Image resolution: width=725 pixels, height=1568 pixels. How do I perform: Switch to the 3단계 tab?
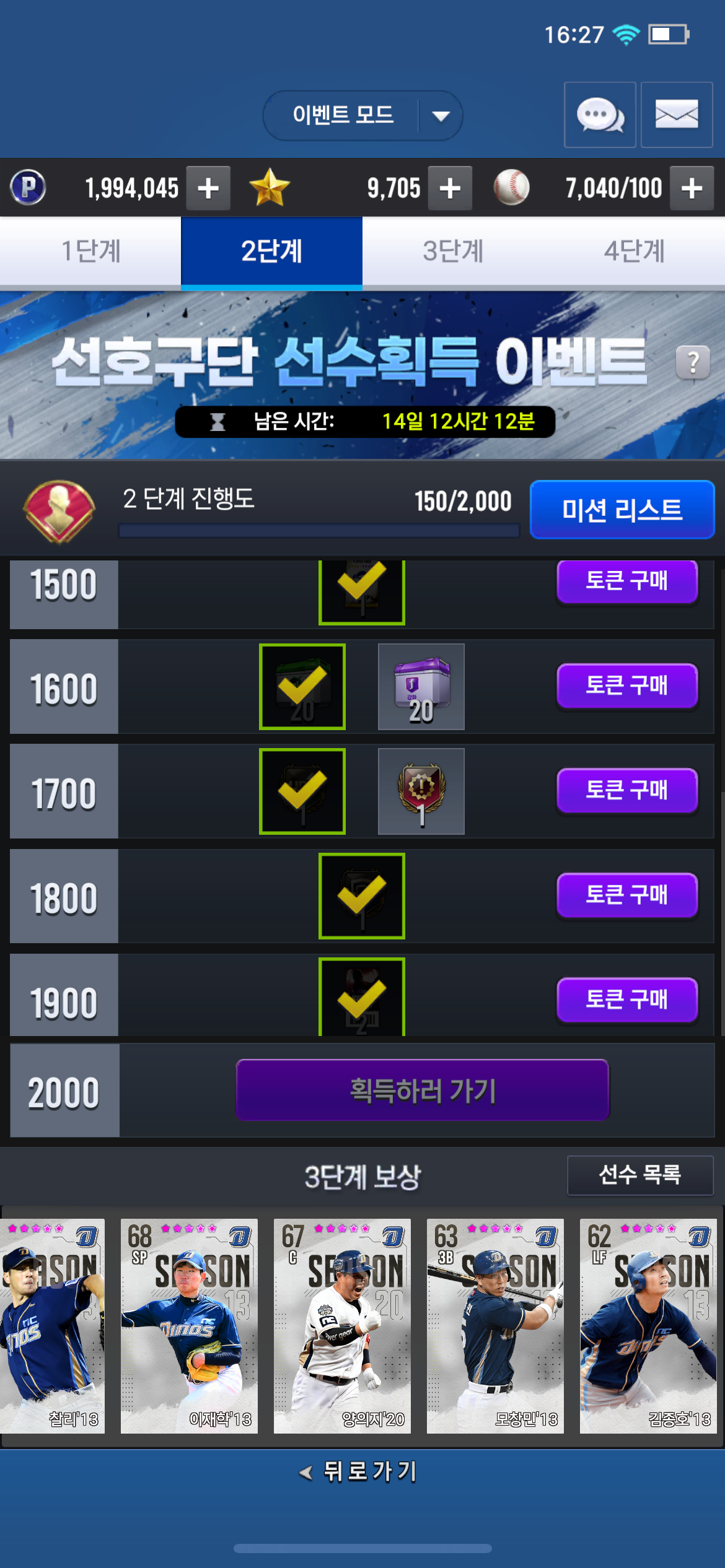[453, 251]
